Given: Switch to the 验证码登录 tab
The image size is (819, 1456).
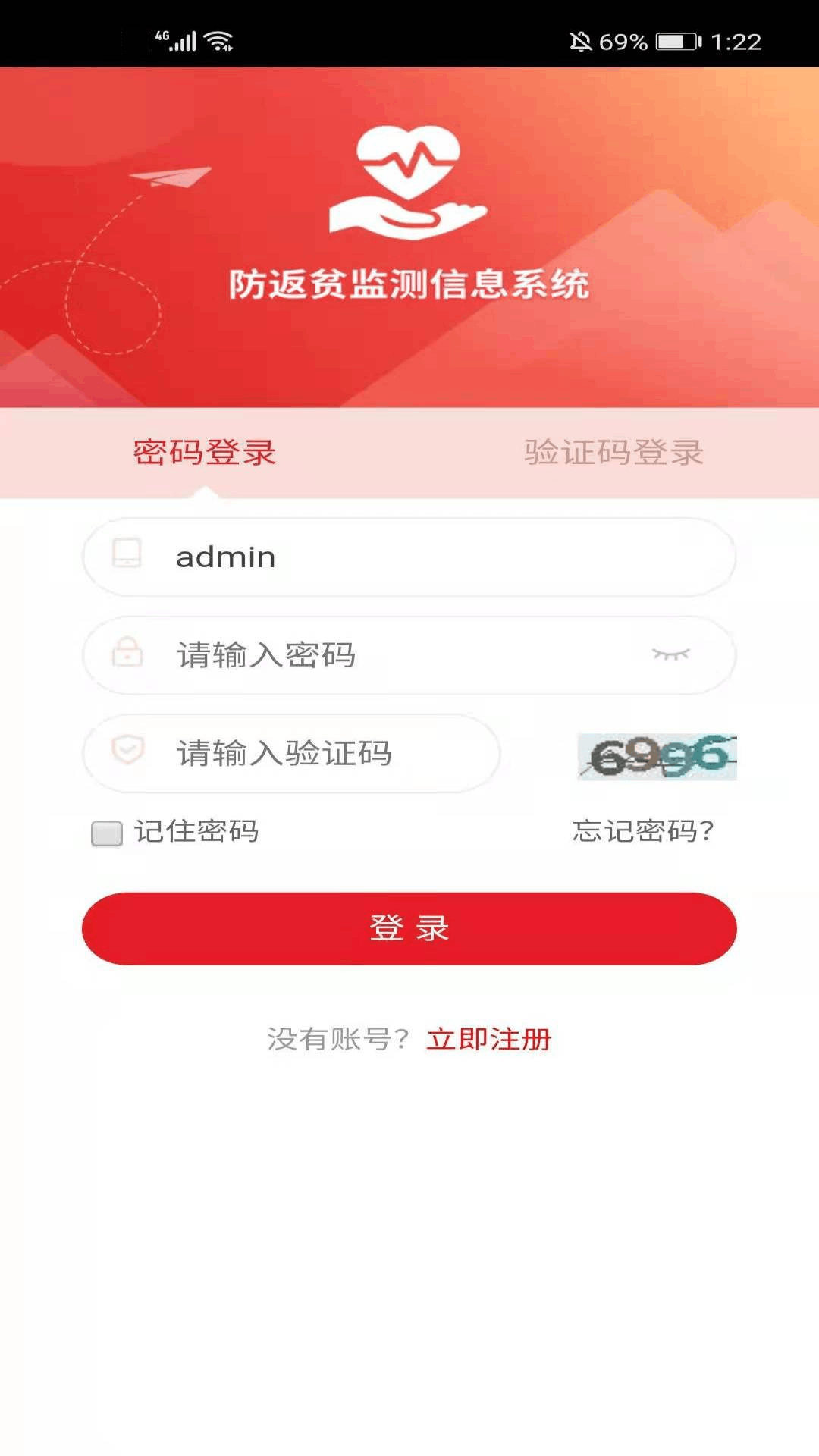Looking at the screenshot, I should pos(613,453).
